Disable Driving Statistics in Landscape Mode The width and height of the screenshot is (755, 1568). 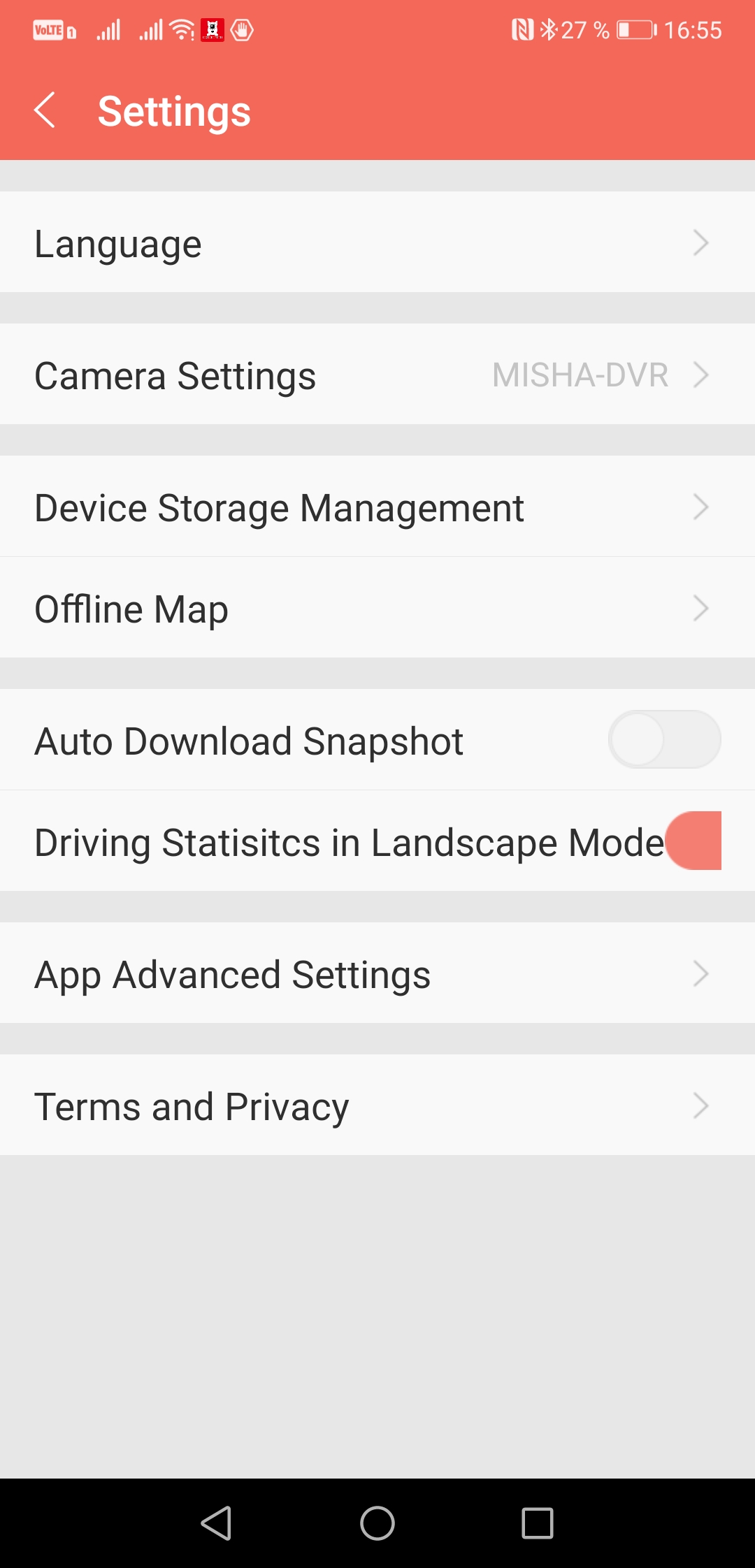pyautogui.click(x=693, y=841)
